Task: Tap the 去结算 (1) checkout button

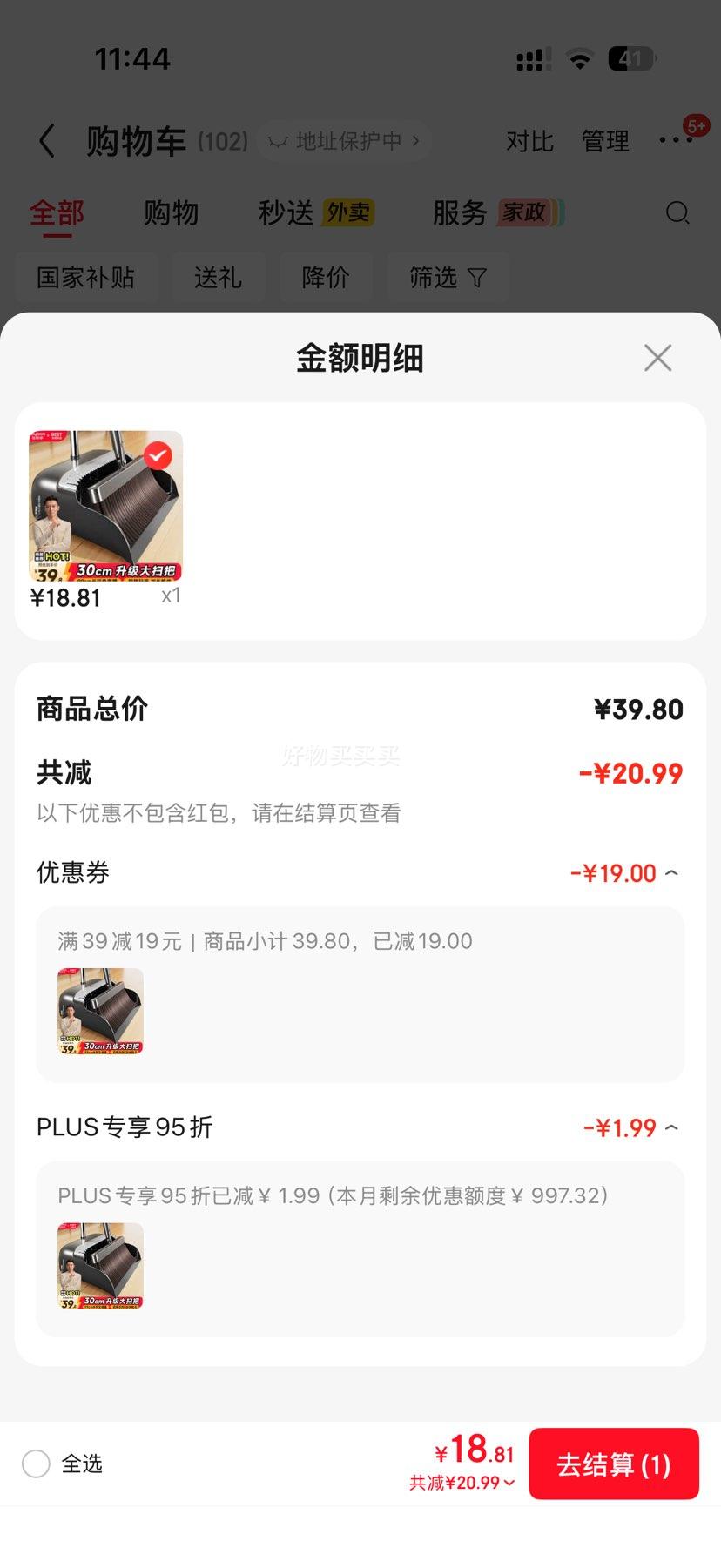Action: (614, 1464)
